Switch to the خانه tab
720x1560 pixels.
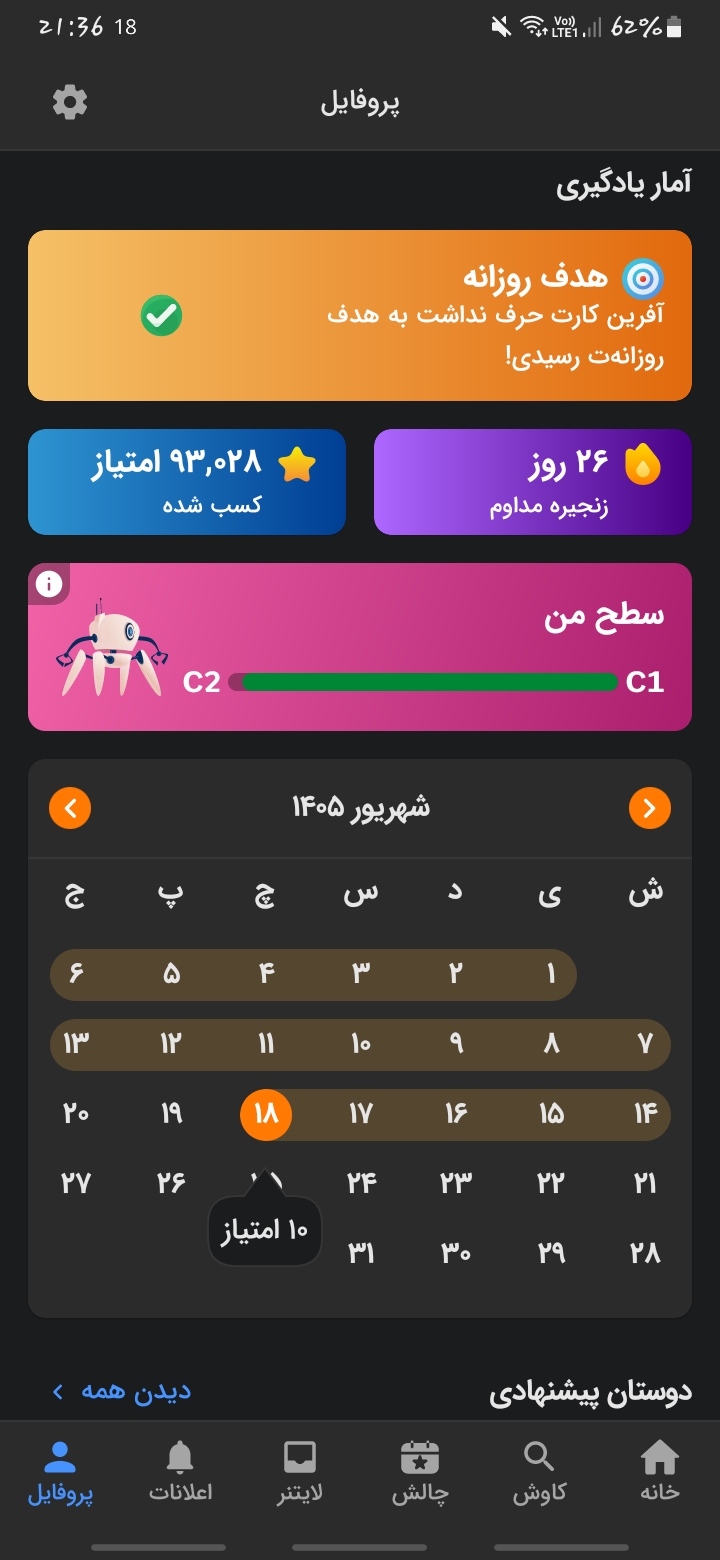(x=659, y=1472)
